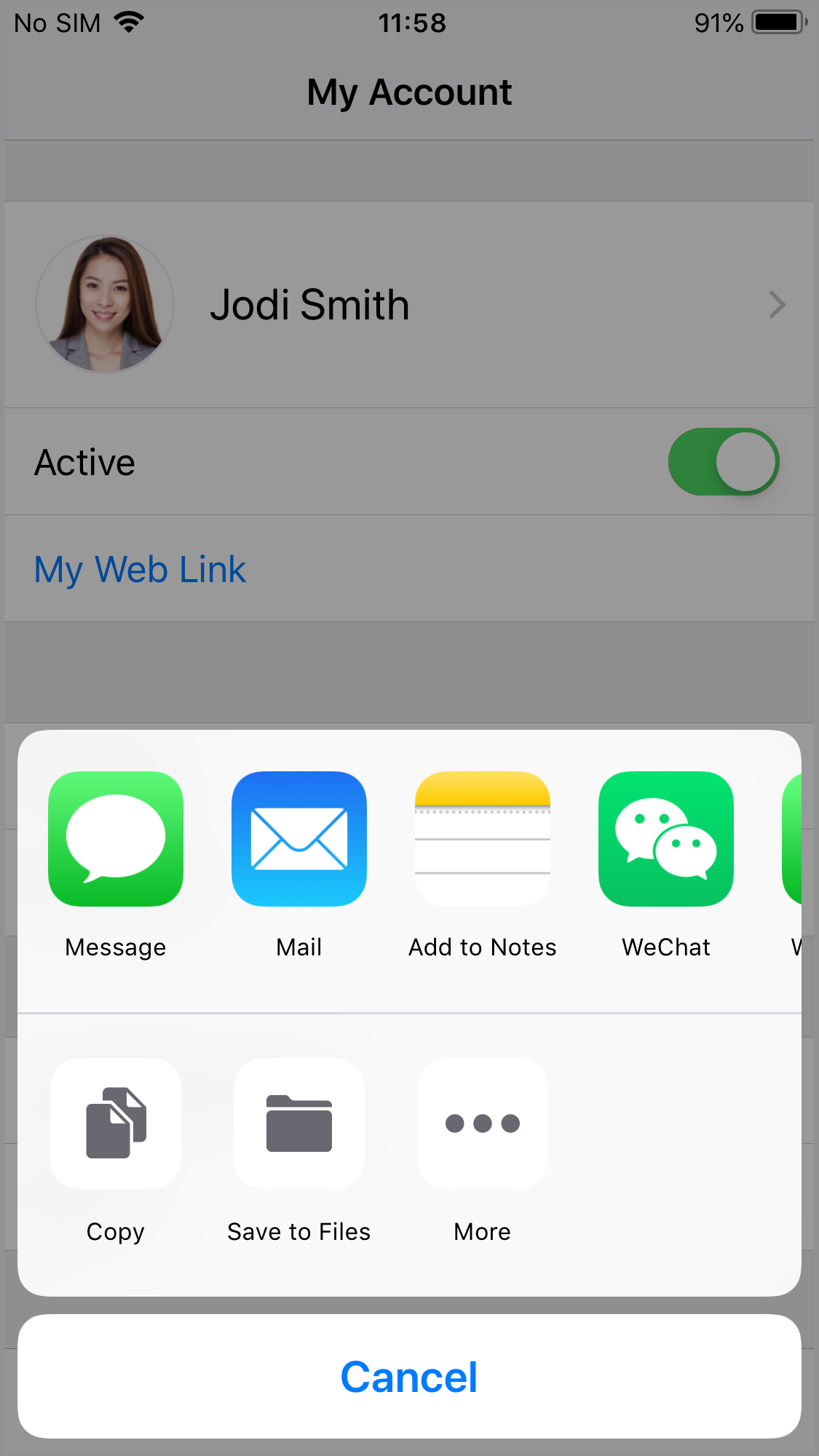Share to WeChat
The width and height of the screenshot is (819, 1456).
666,839
